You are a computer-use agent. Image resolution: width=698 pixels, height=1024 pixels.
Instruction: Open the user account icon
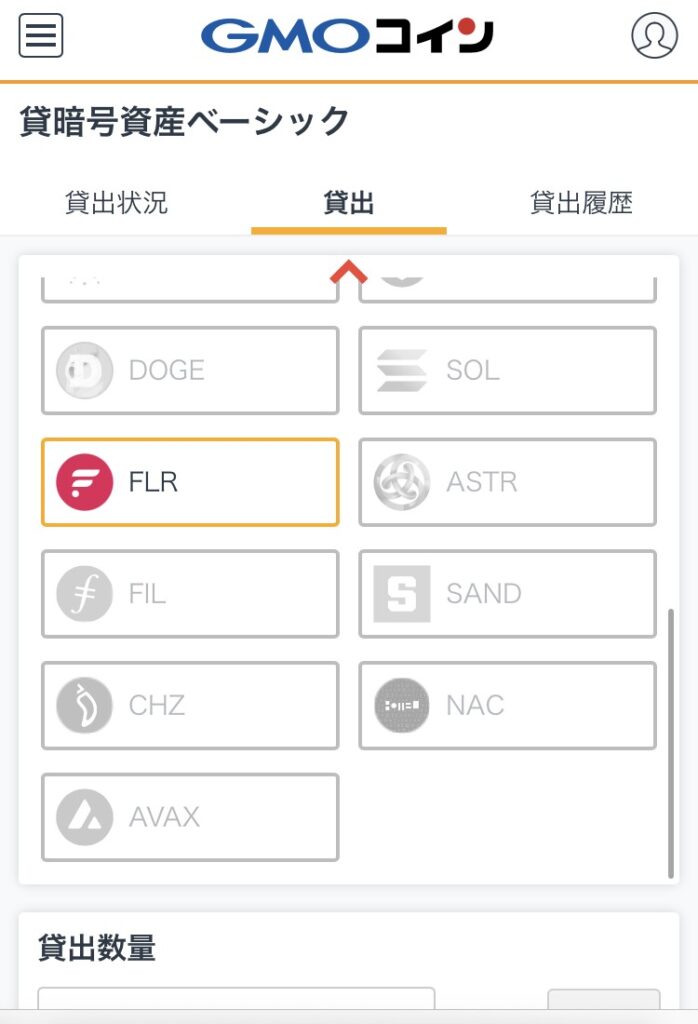coord(654,37)
